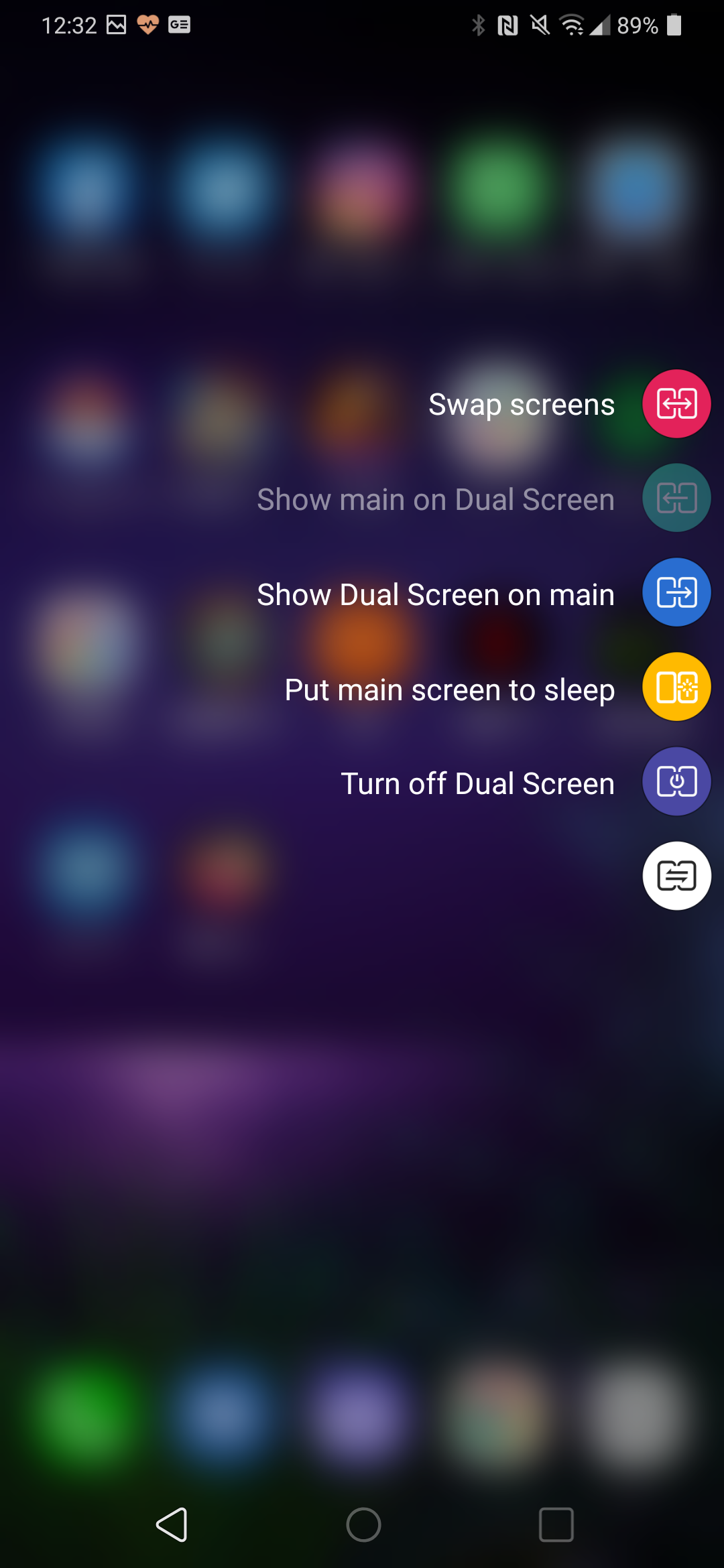The width and height of the screenshot is (724, 1568).
Task: Put main screen to sleep
Action: (x=676, y=688)
